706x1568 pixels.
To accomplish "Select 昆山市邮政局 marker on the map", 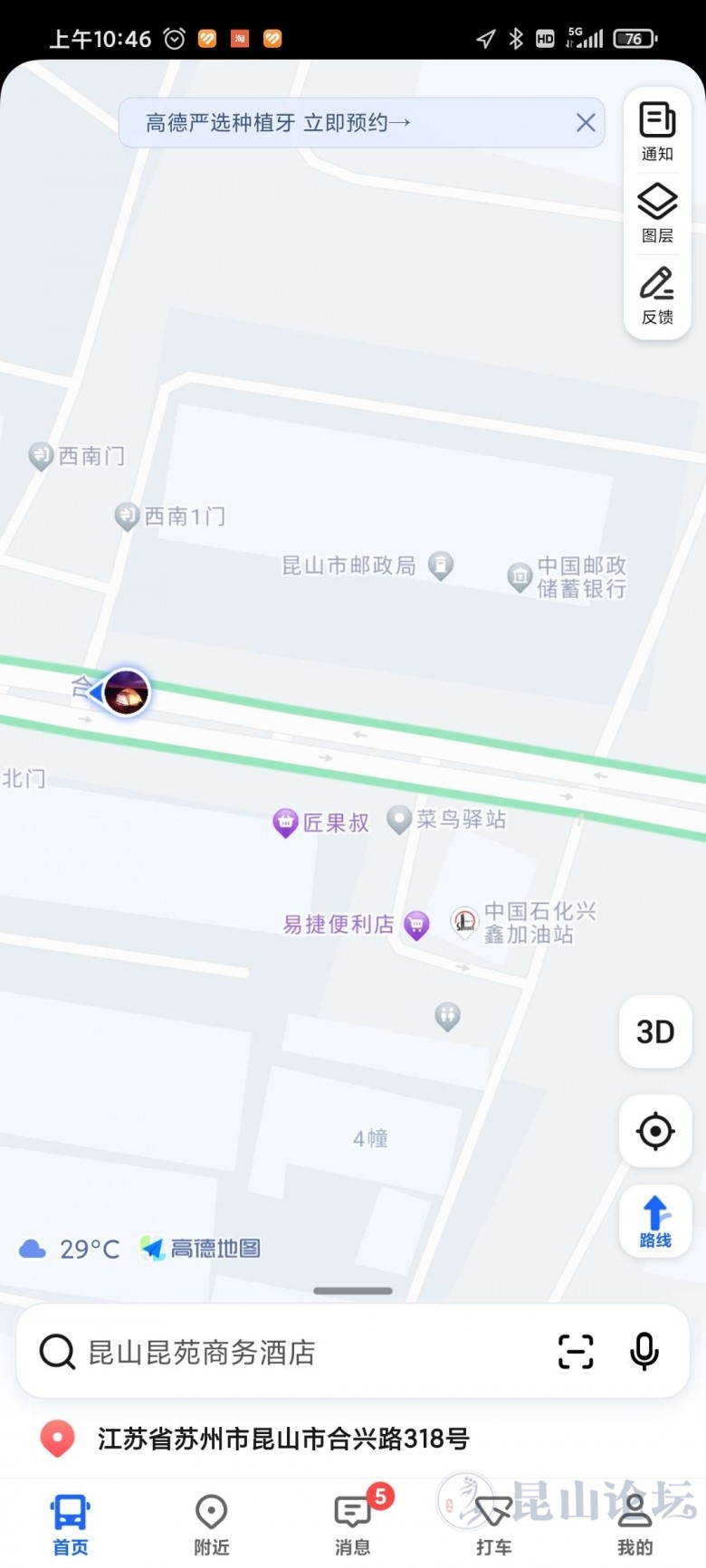I will 440,565.
